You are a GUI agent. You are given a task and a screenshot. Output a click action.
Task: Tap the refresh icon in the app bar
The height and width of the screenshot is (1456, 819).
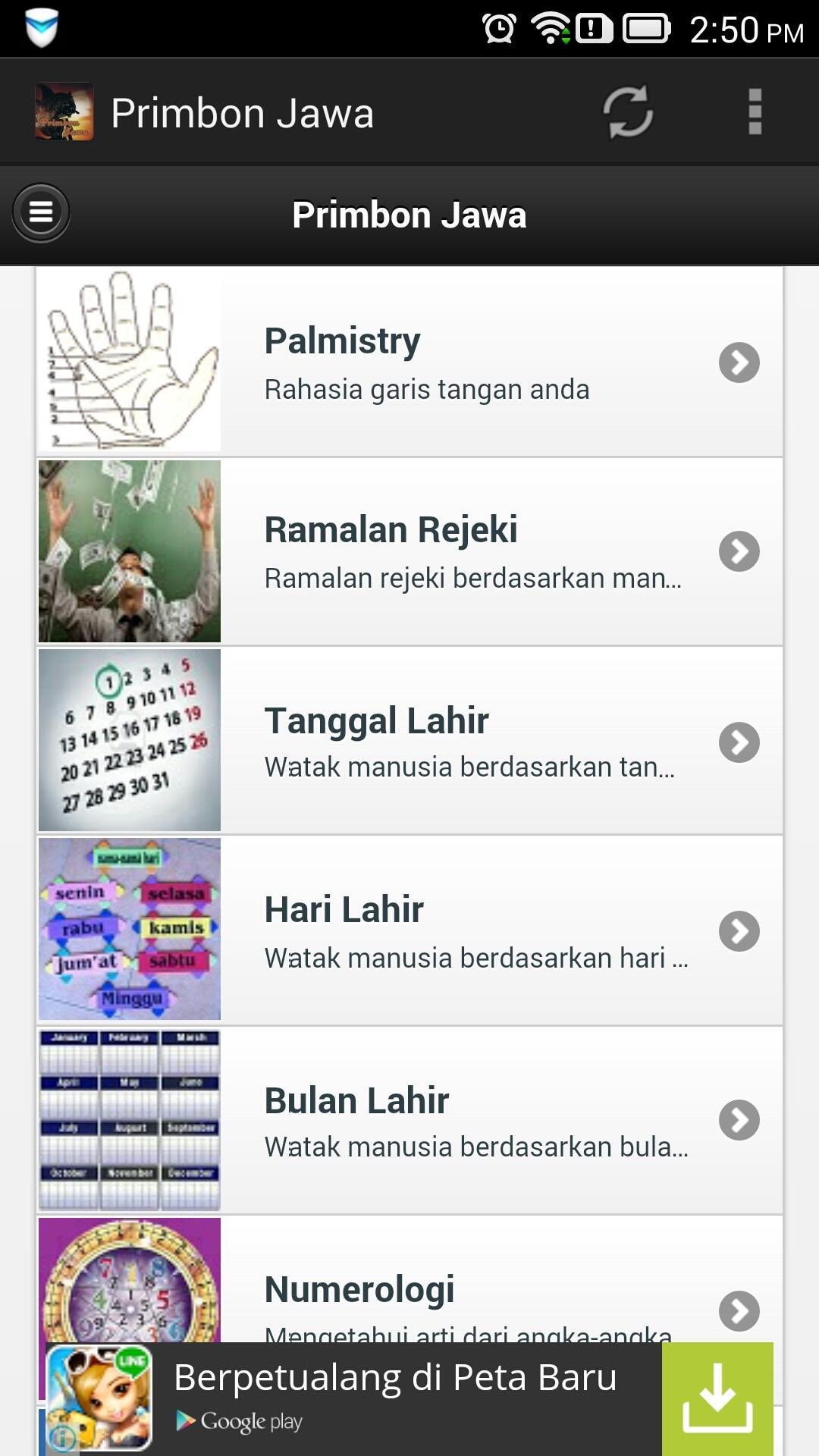(x=628, y=112)
